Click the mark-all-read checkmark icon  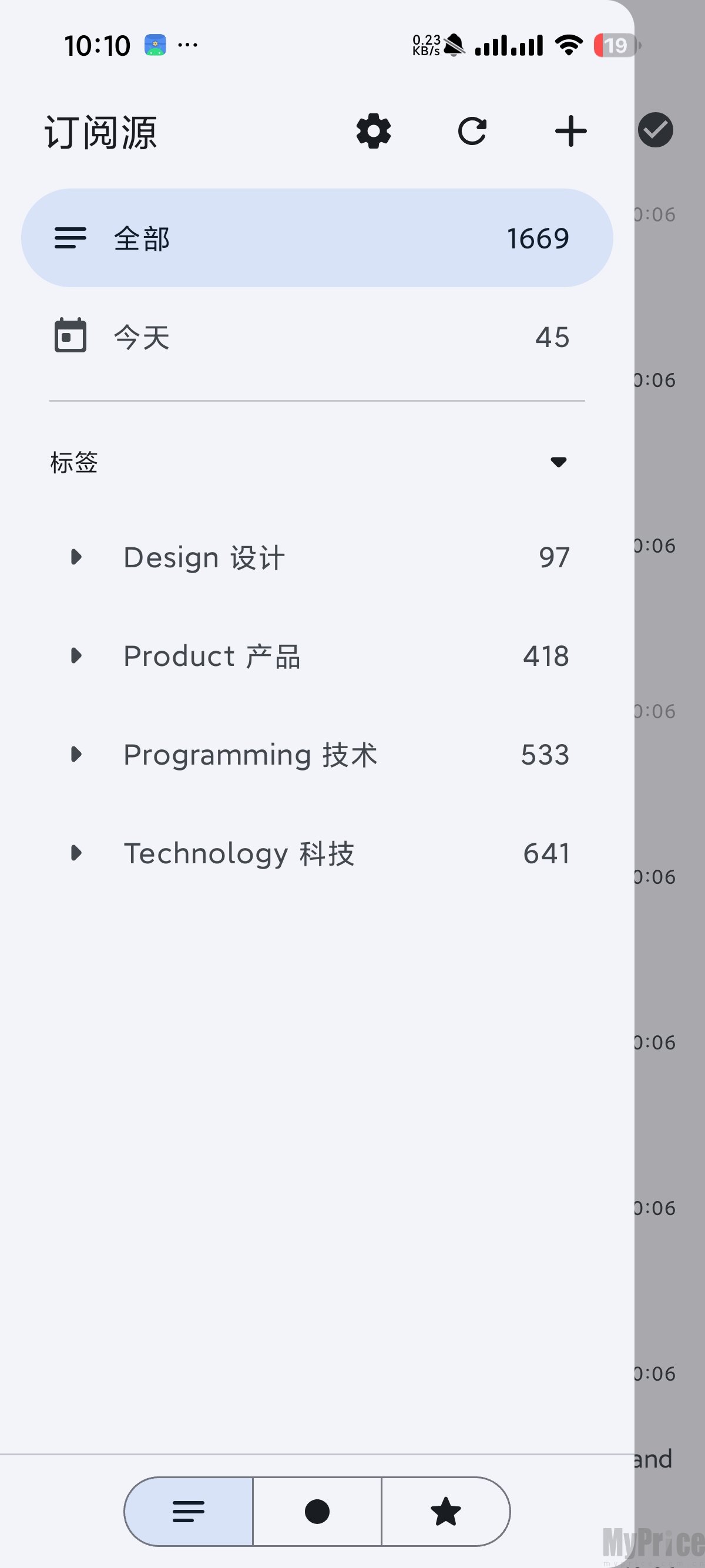point(656,130)
